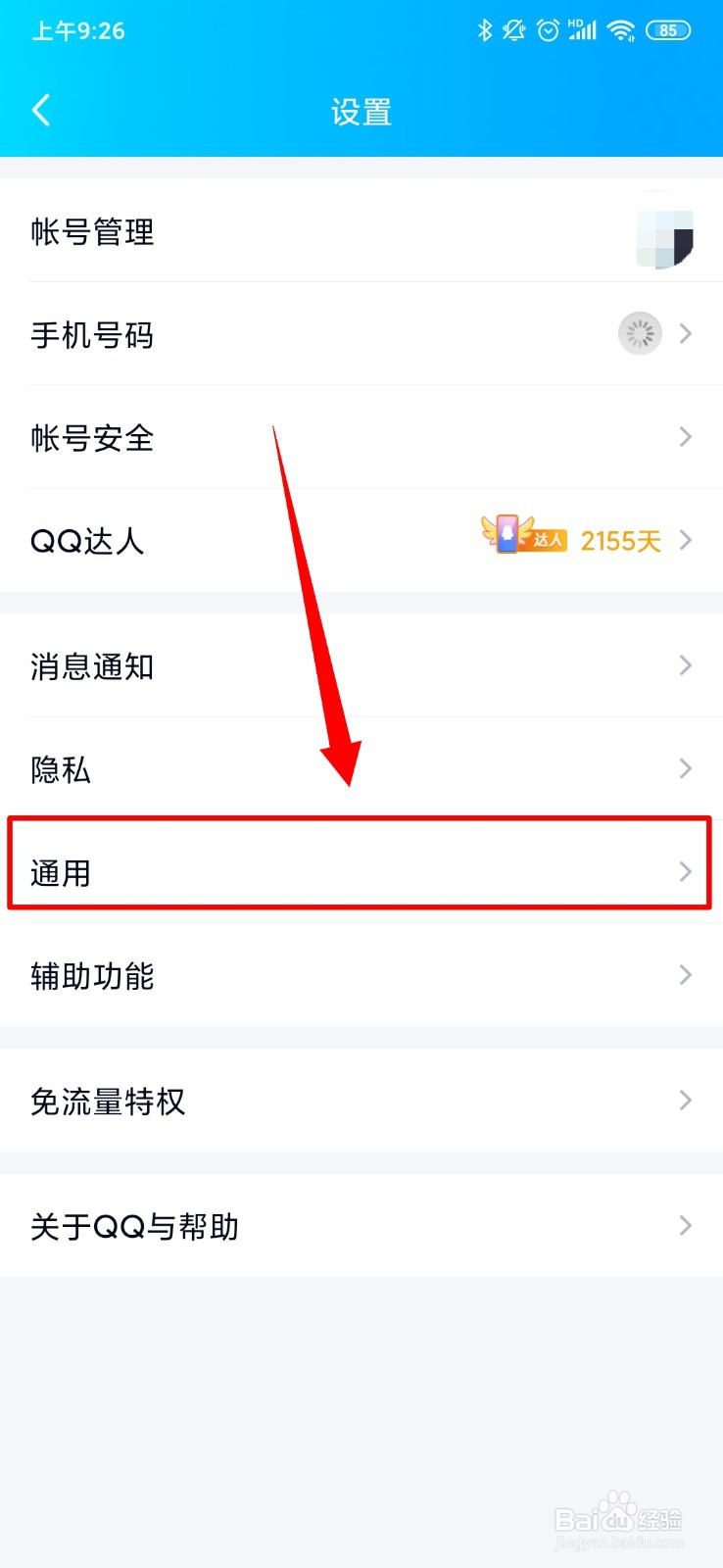The width and height of the screenshot is (723, 1568).
Task: Expand the 免流量特权 row chevron
Action: [x=685, y=1101]
